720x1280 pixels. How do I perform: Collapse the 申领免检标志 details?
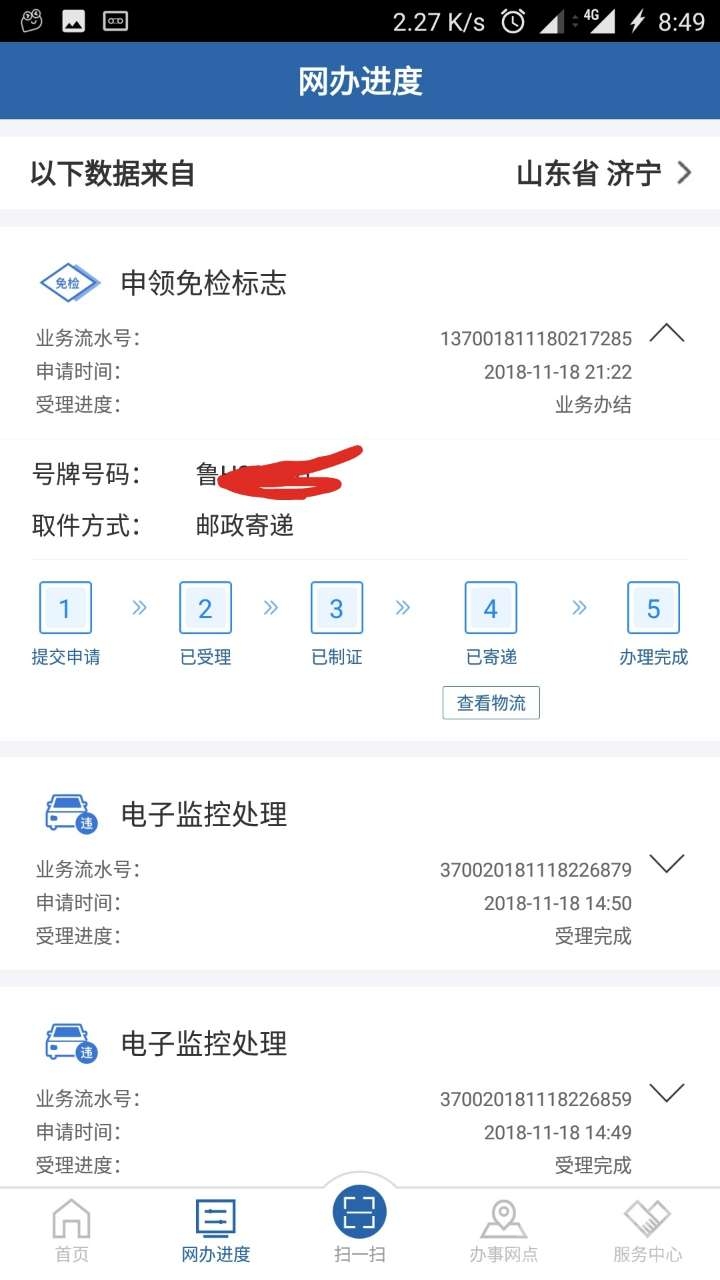pos(666,334)
